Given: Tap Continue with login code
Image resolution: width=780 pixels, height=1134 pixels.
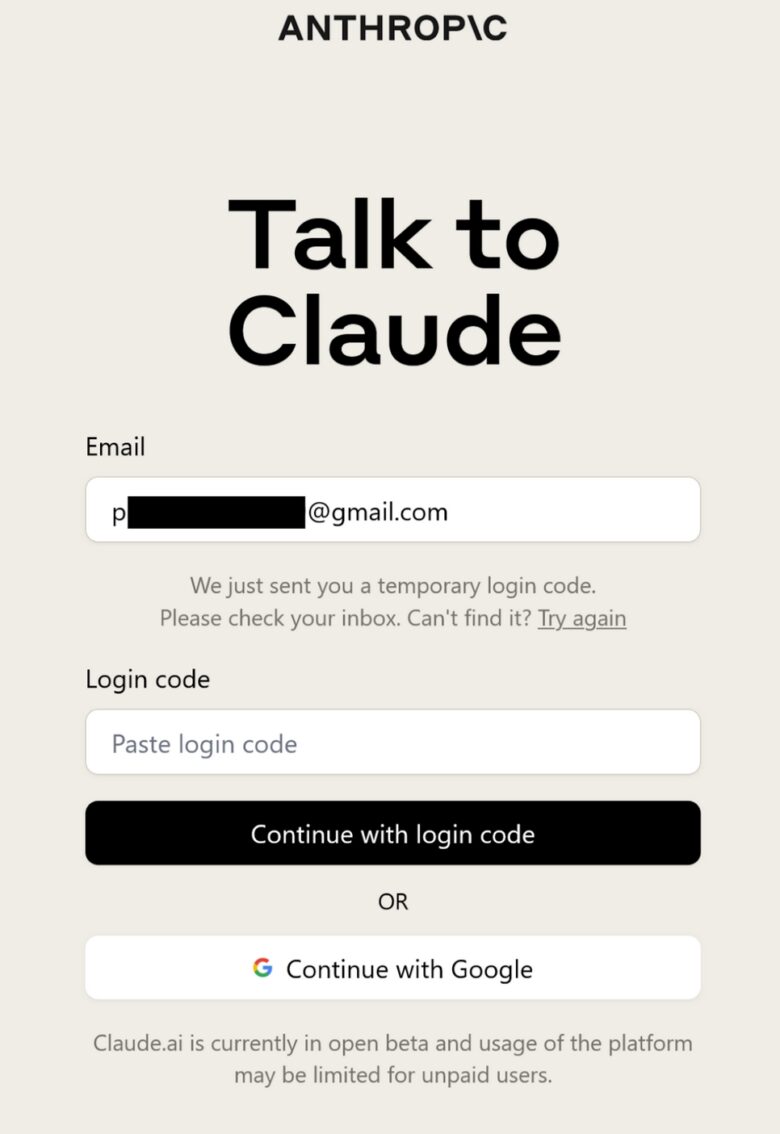Looking at the screenshot, I should click(392, 833).
